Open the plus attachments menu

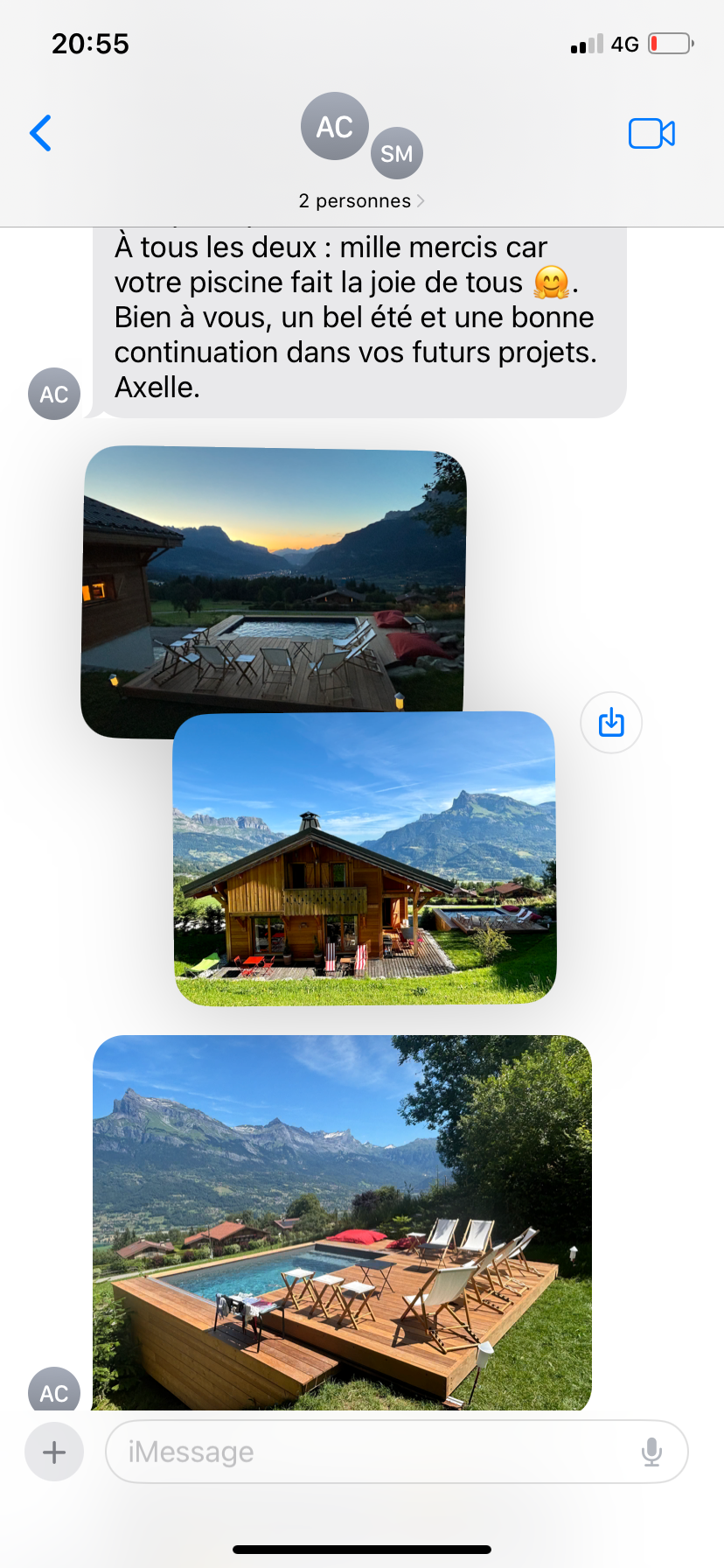54,1452
